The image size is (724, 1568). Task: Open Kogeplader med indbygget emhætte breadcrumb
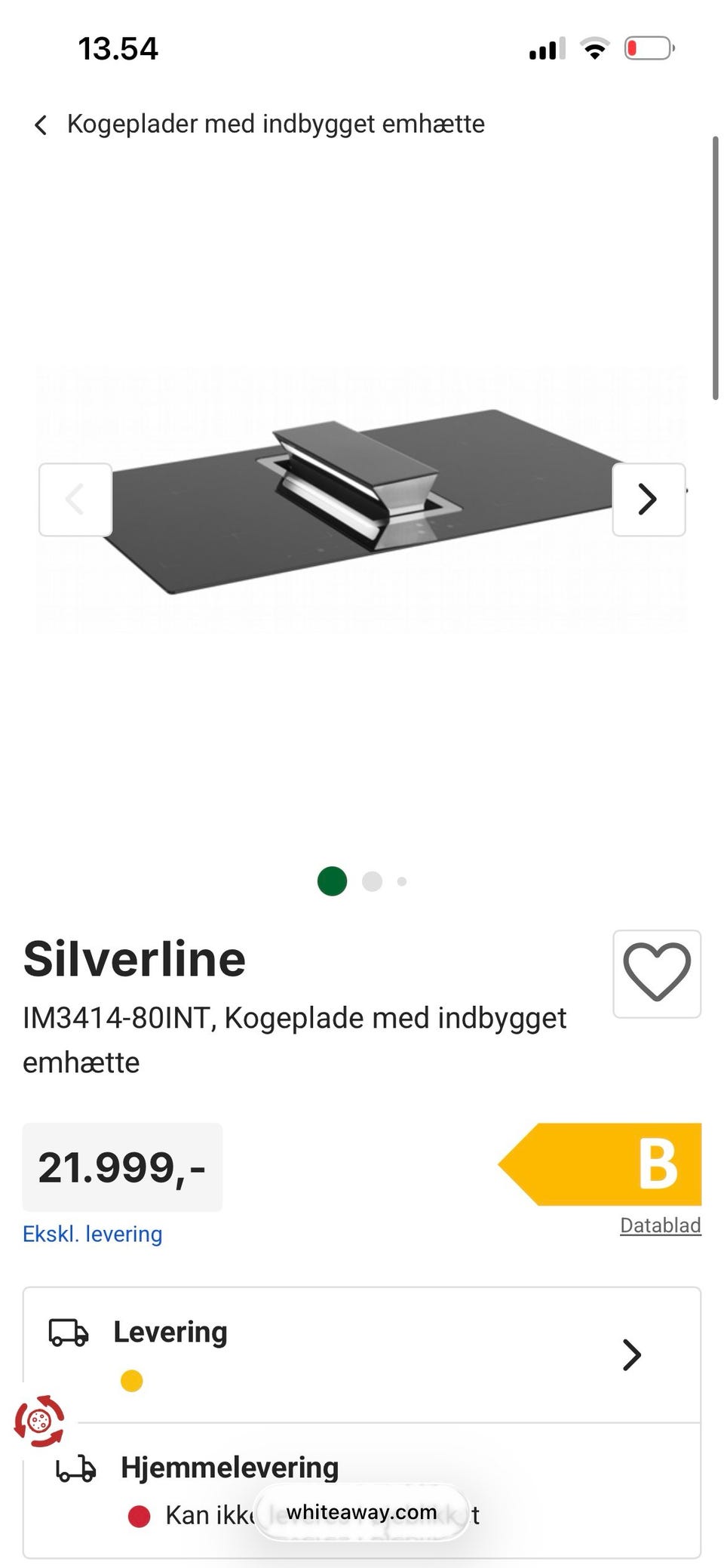pyautogui.click(x=276, y=123)
